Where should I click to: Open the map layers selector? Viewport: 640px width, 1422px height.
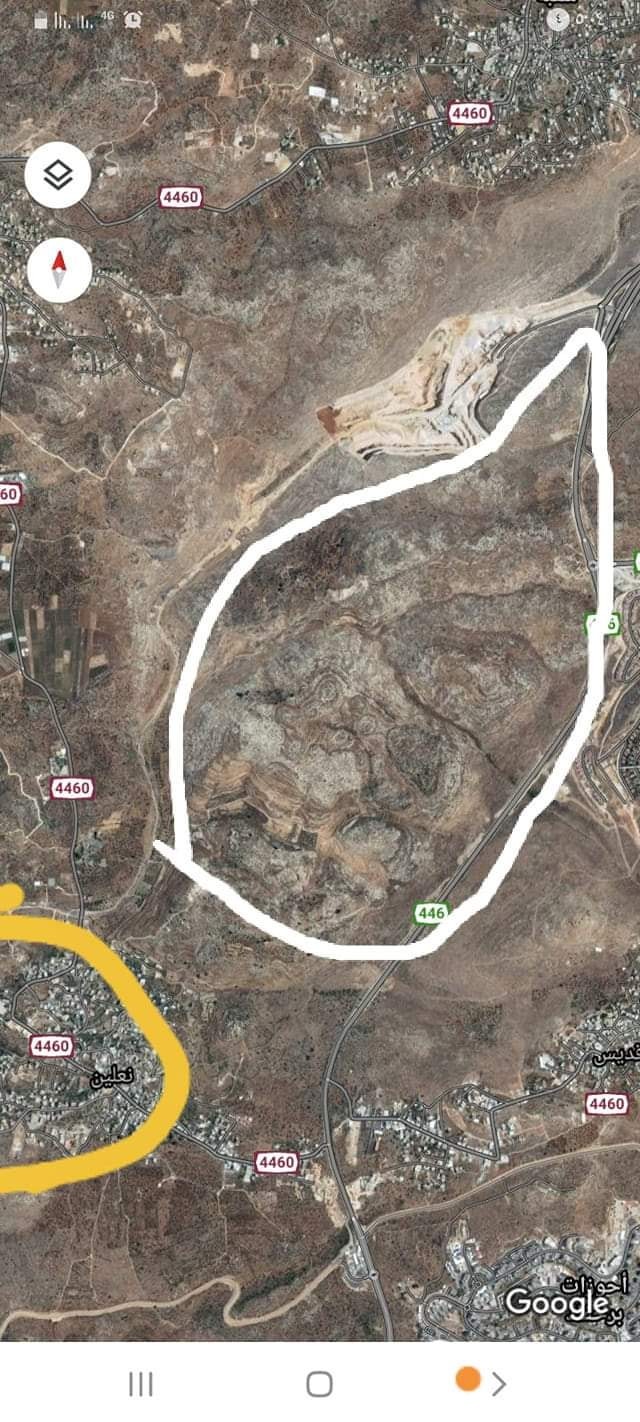tap(59, 176)
